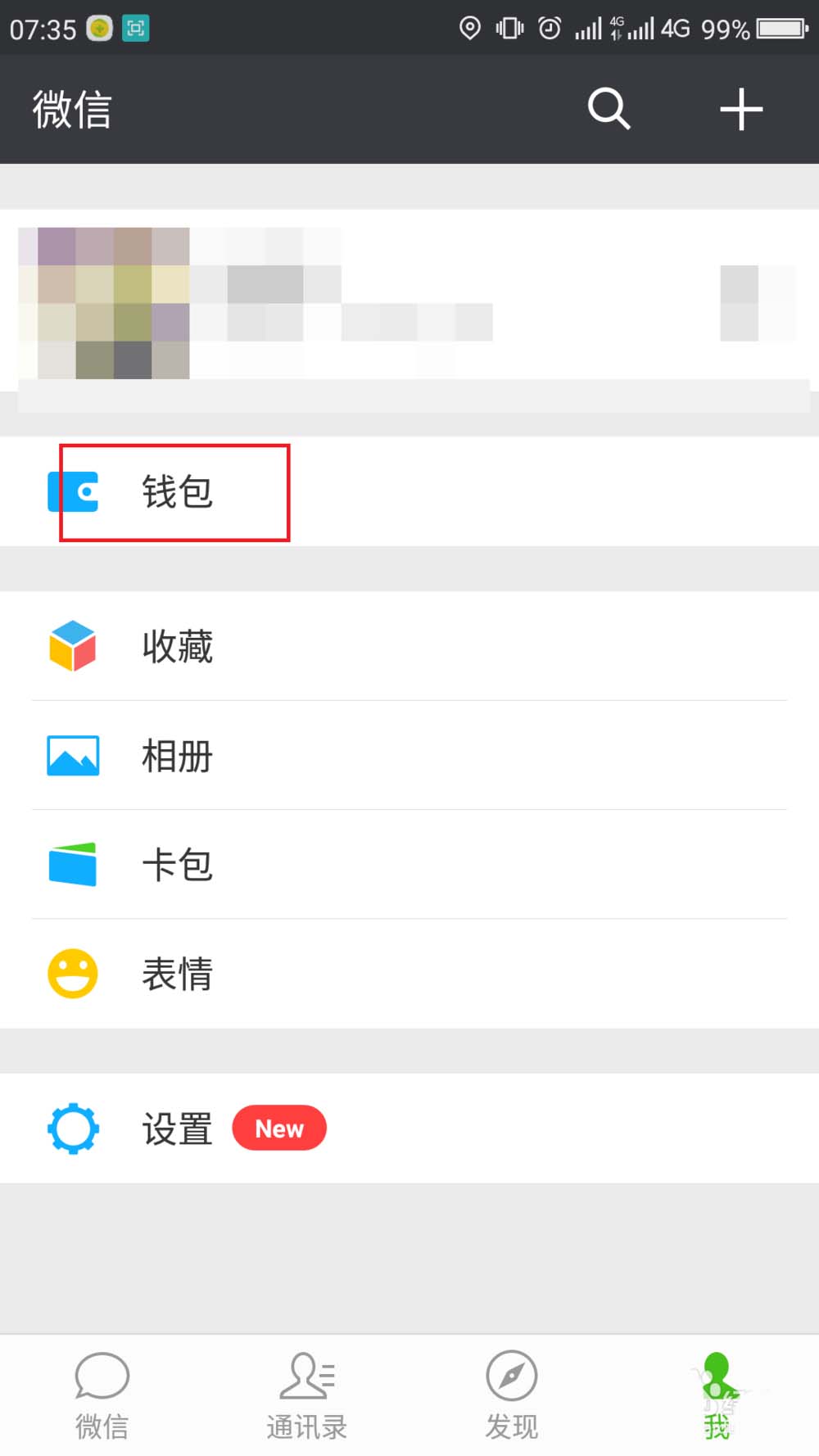The height and width of the screenshot is (1456, 819).
Task: Open the search icon in the top bar
Action: coord(609,109)
